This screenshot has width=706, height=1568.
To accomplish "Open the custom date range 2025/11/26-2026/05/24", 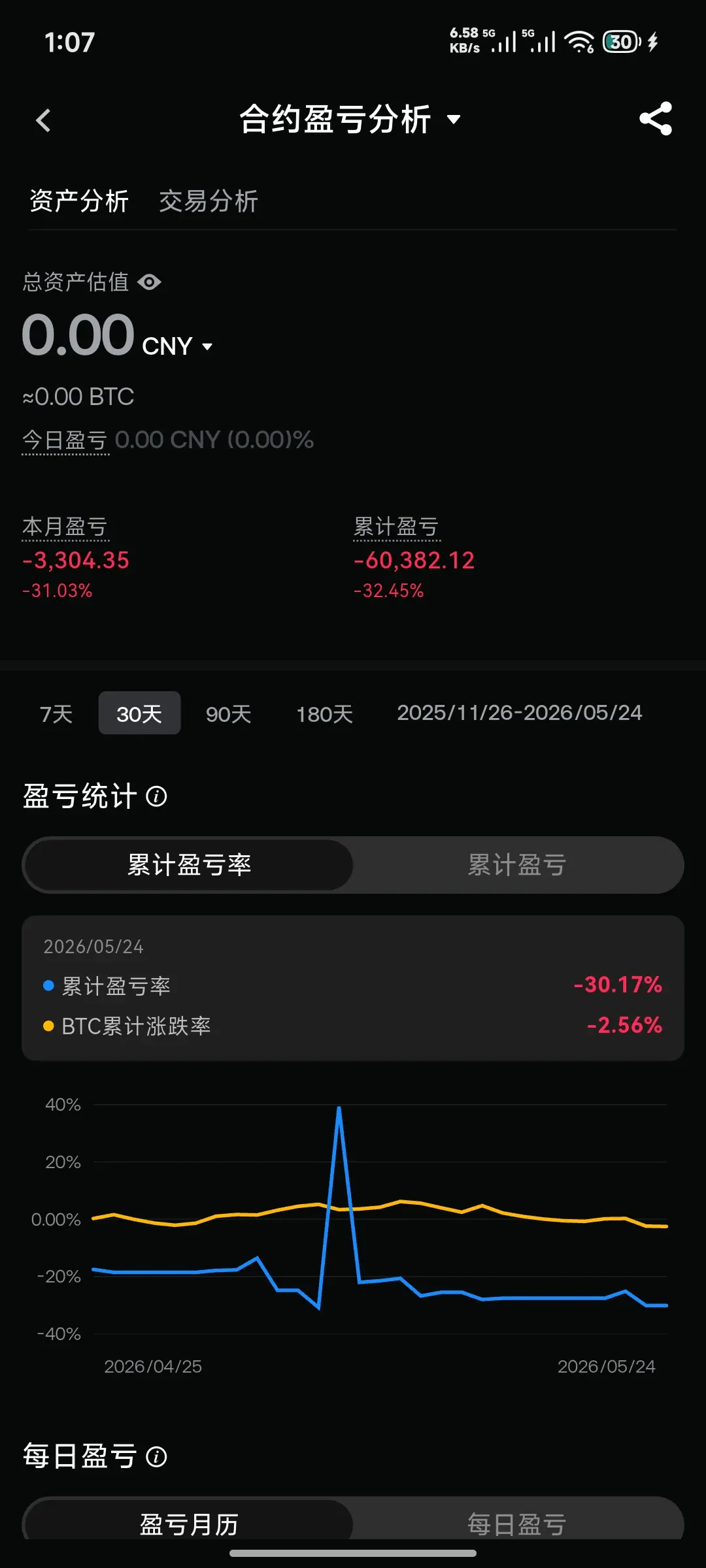I will coord(520,713).
